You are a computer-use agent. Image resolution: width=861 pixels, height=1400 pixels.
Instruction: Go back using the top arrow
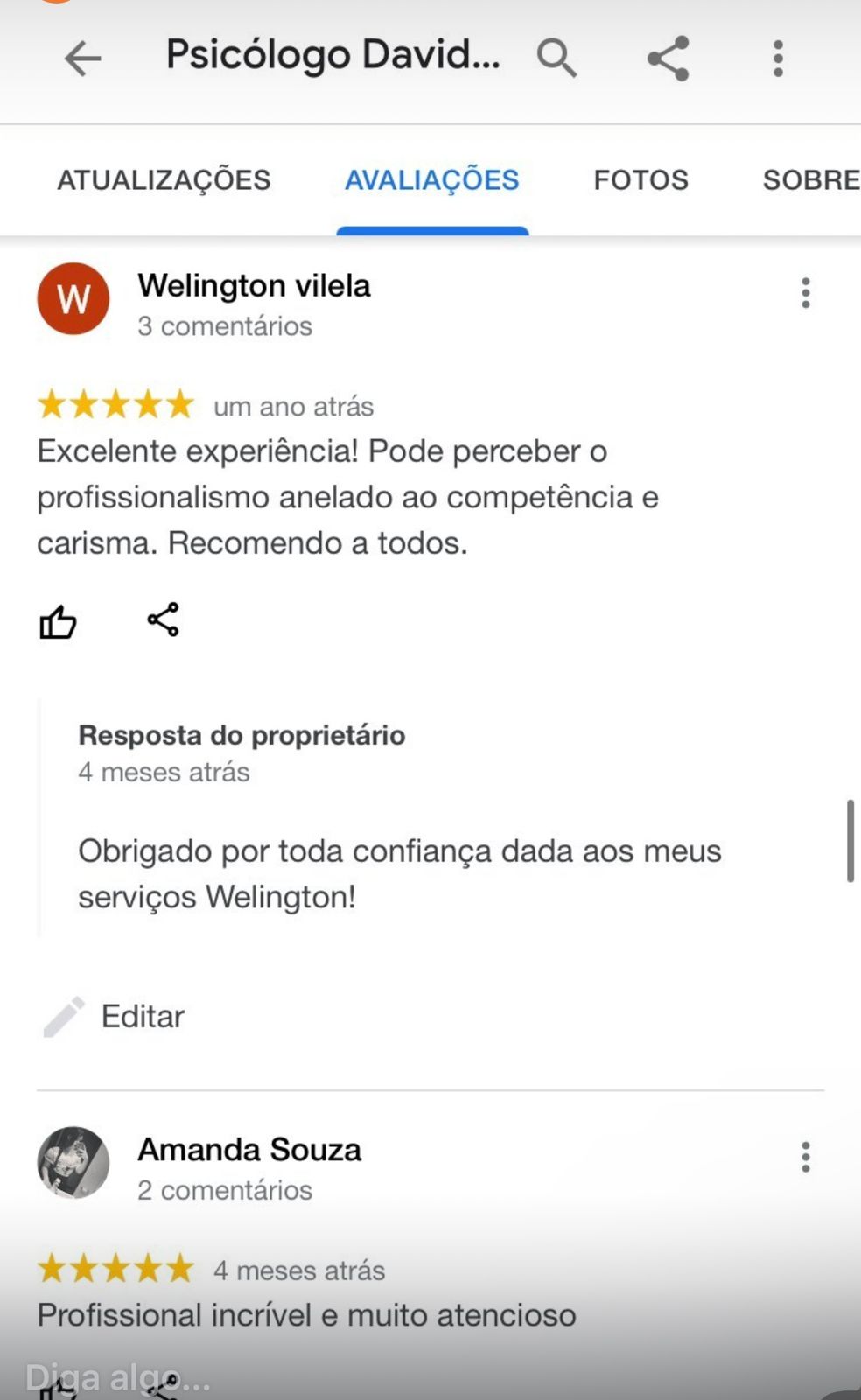pos(83,59)
